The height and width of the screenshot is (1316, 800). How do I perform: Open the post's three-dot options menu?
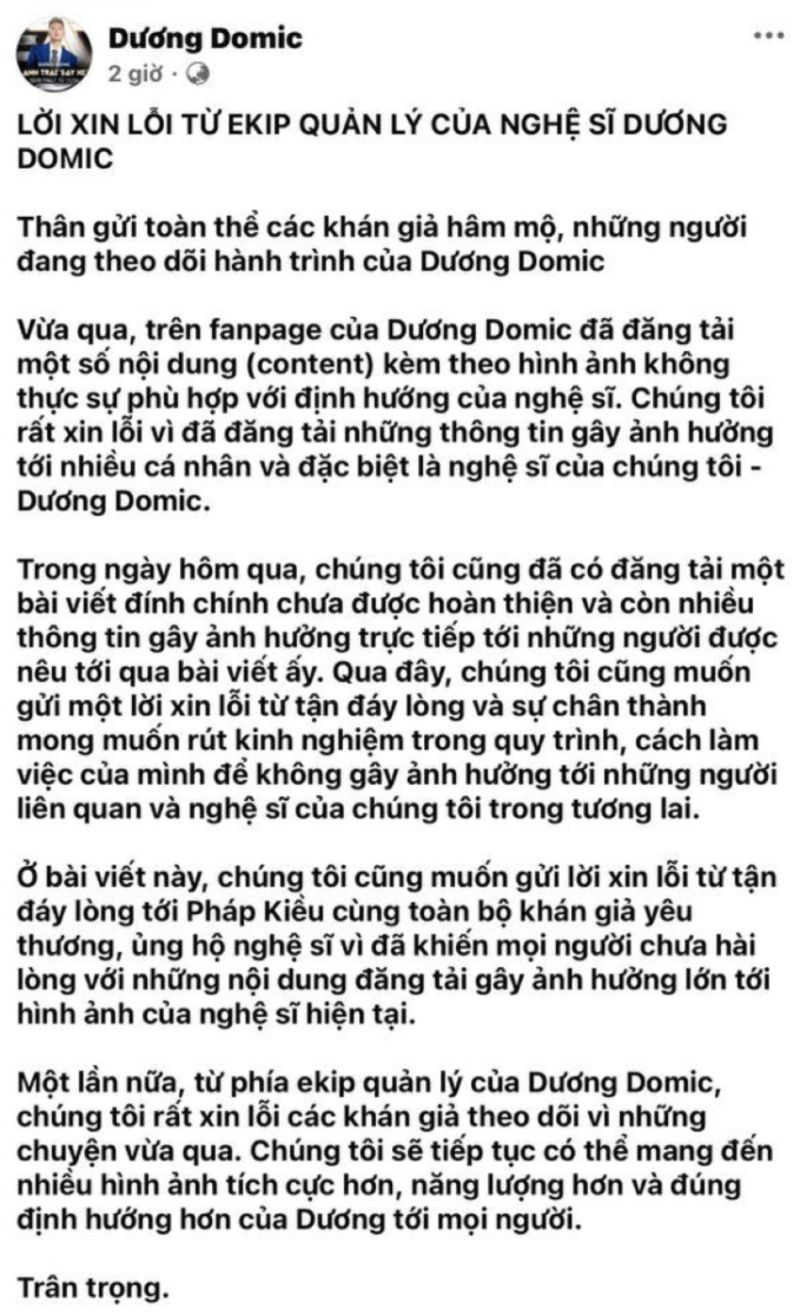768,35
